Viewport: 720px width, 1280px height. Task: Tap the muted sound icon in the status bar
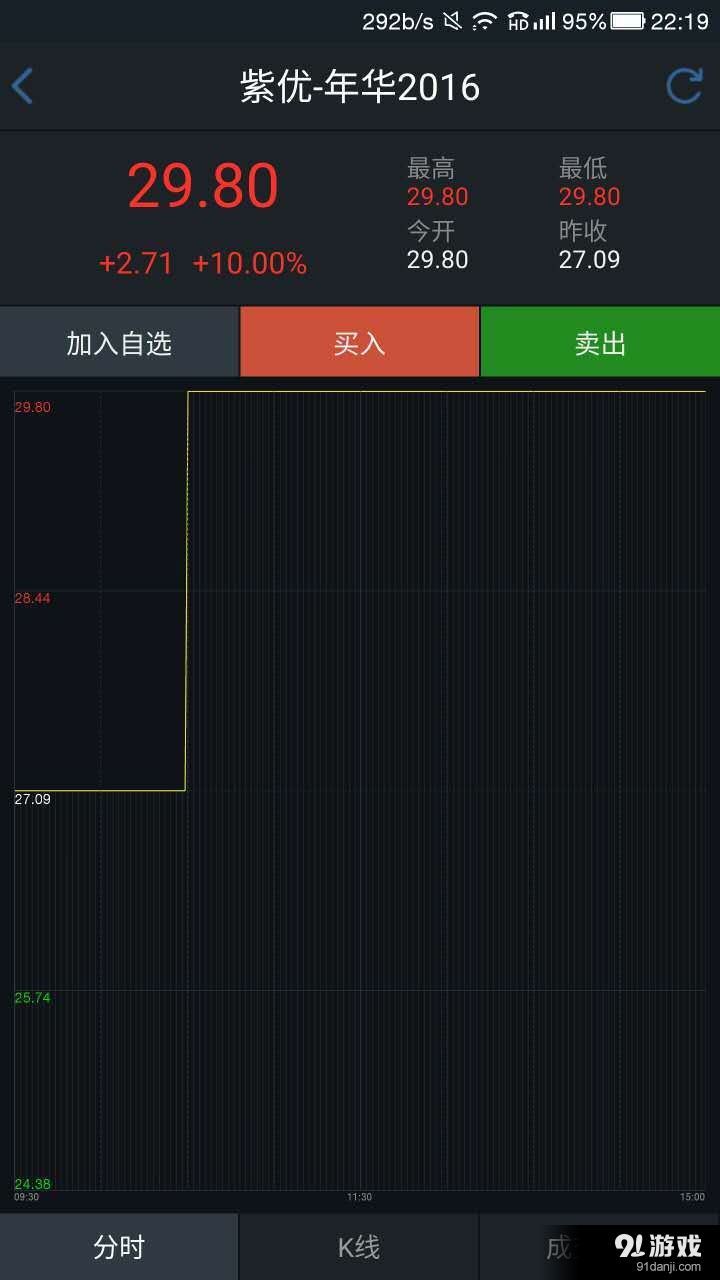click(x=454, y=18)
